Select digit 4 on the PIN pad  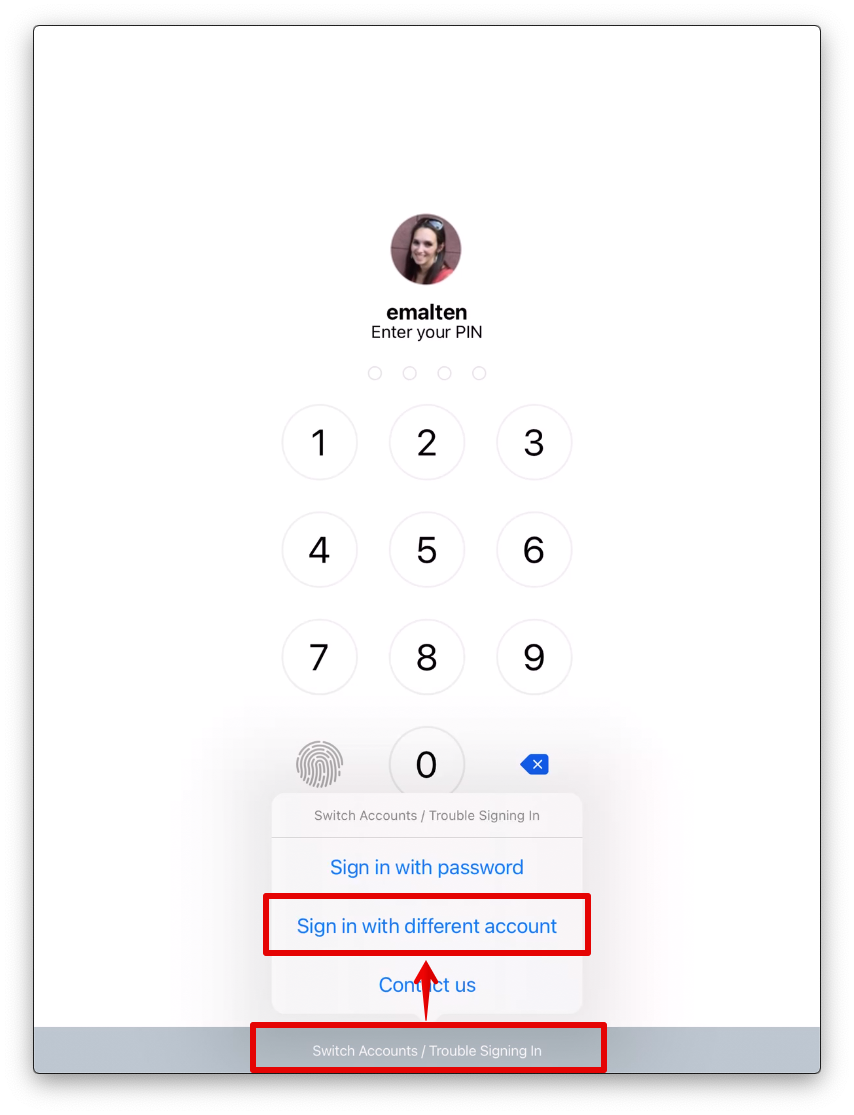[x=319, y=549]
